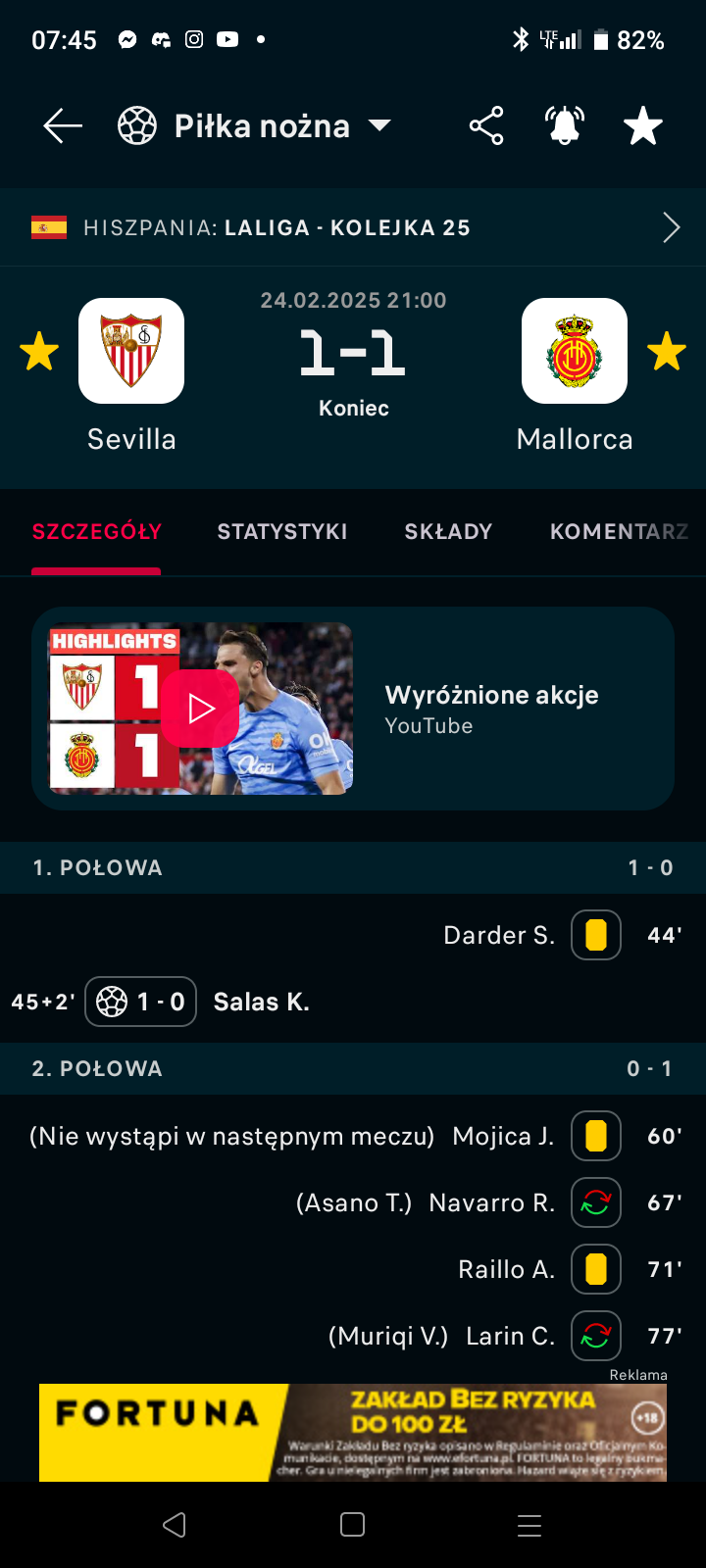Toggle the favorite star next to Sevilla
The width and height of the screenshot is (706, 1568).
pos(39,351)
